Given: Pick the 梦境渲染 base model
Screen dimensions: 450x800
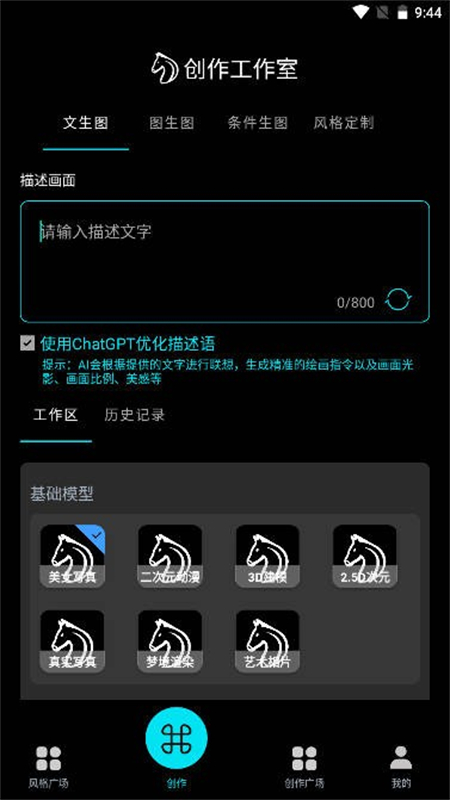Looking at the screenshot, I should [170, 641].
